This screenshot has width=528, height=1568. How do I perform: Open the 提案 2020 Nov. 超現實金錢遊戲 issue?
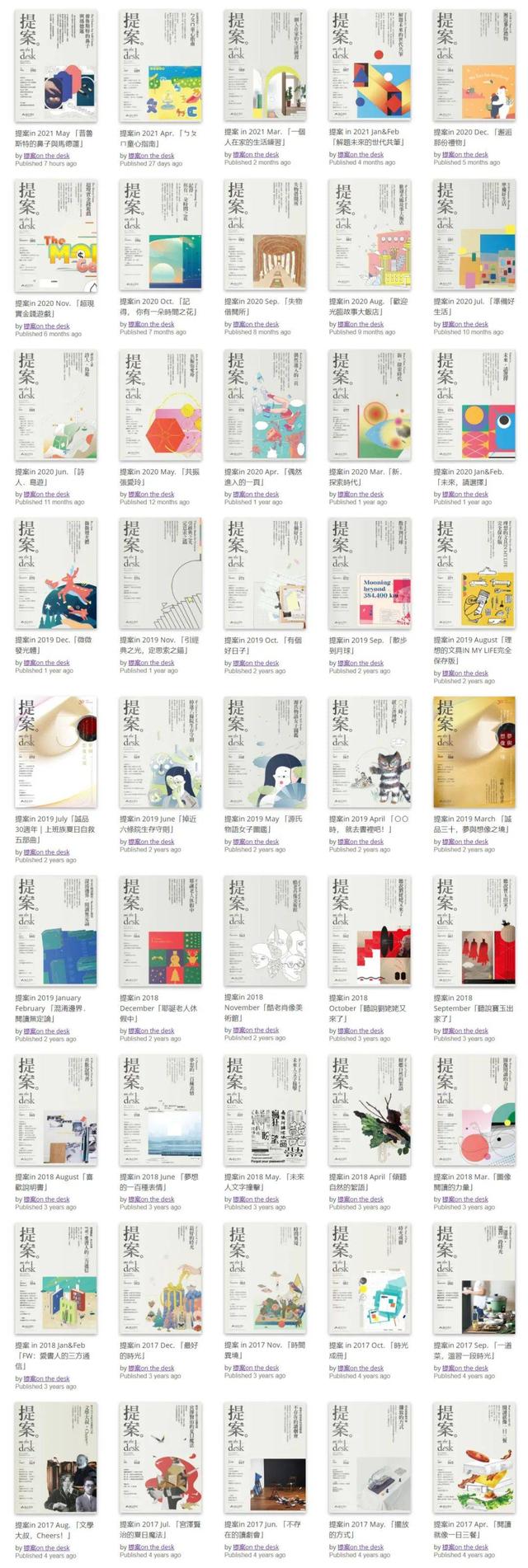point(55,235)
